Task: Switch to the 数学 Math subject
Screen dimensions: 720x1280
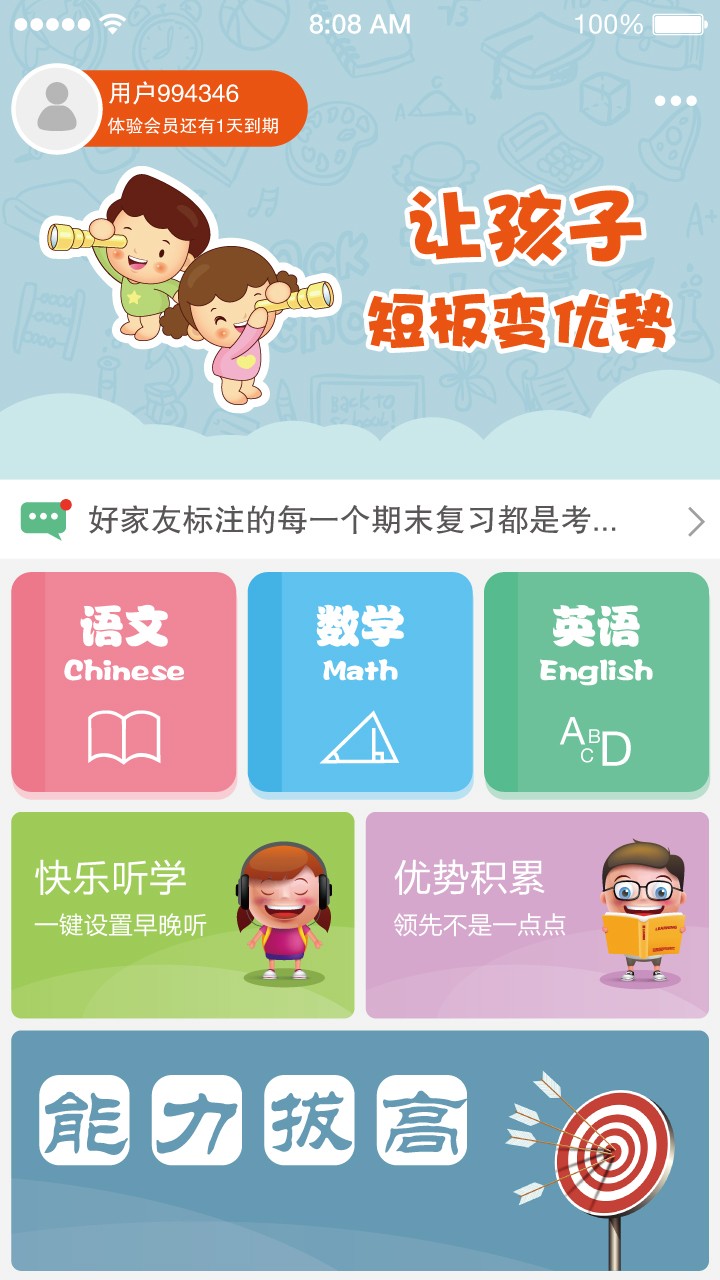Action: pyautogui.click(x=360, y=680)
